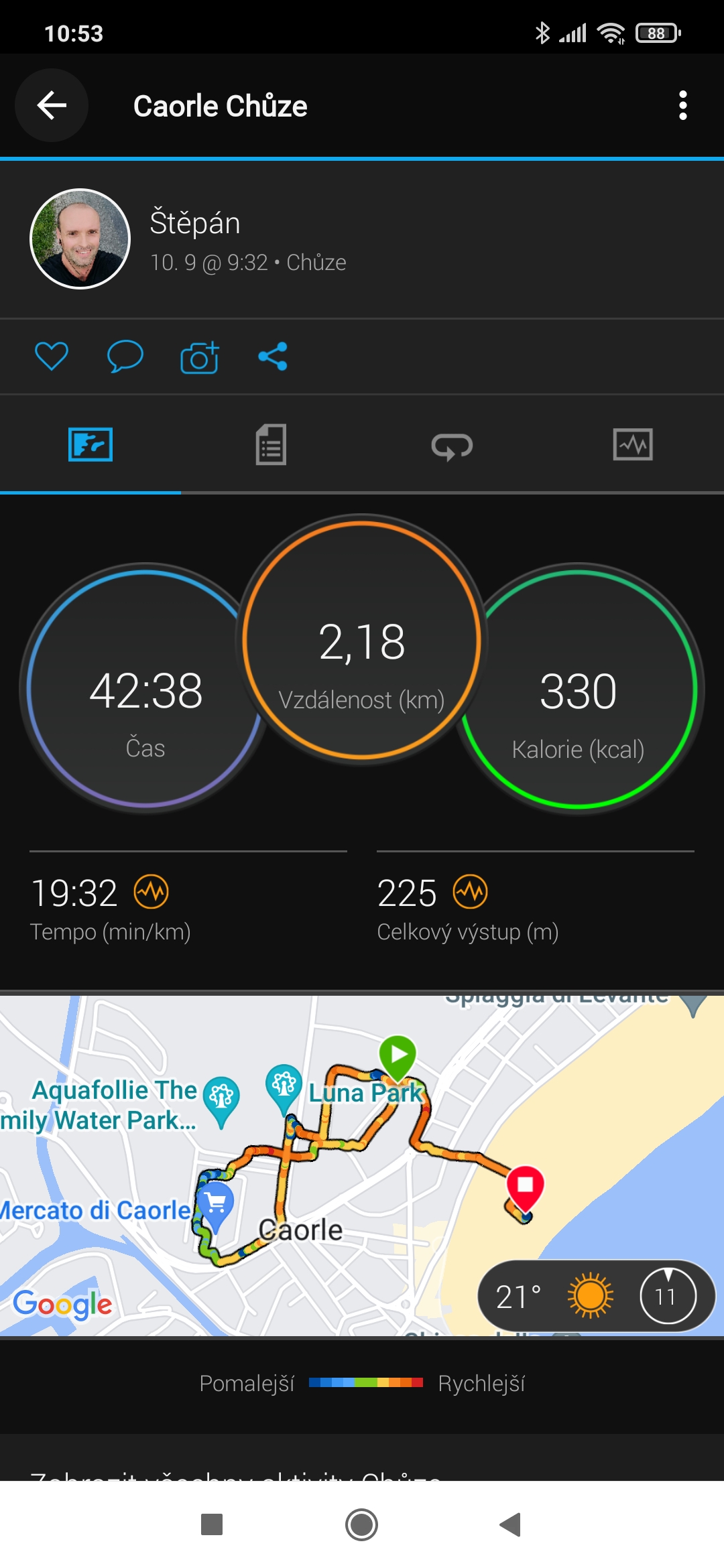Open recent apps with square button
The image size is (724, 1568).
click(212, 1524)
